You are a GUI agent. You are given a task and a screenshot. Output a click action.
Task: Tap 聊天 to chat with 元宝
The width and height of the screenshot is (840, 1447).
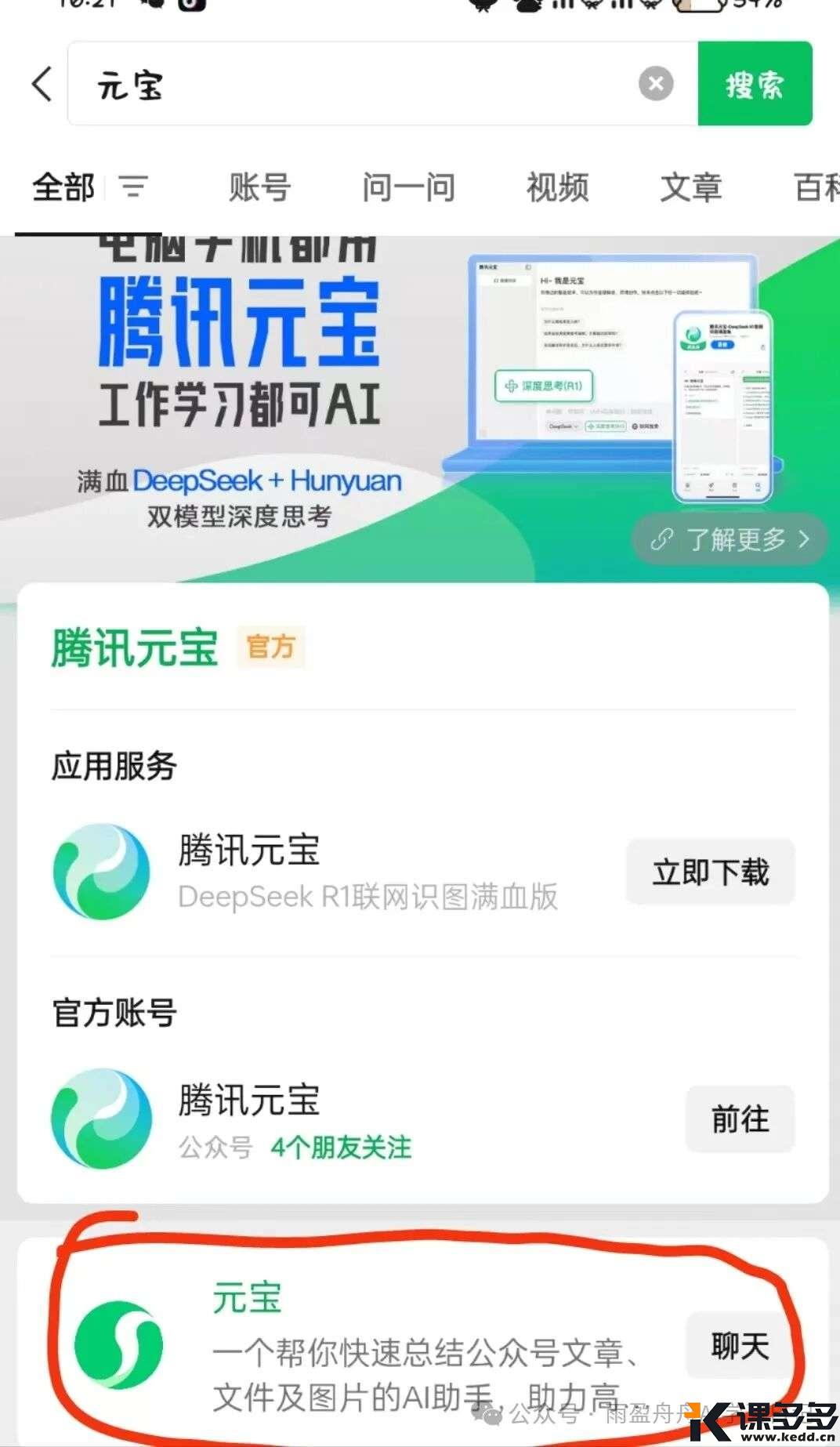pos(738,1346)
